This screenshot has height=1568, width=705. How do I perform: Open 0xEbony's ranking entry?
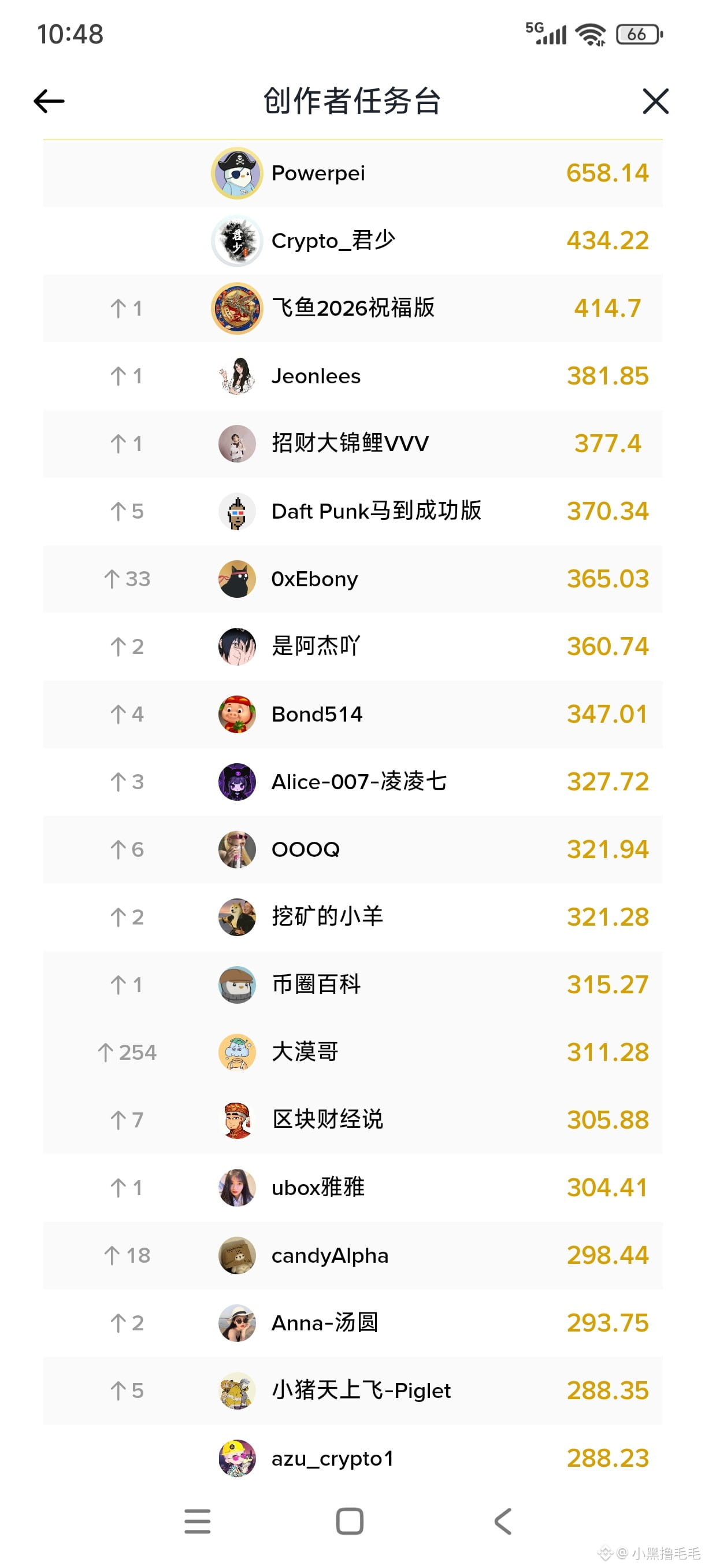pyautogui.click(x=314, y=579)
